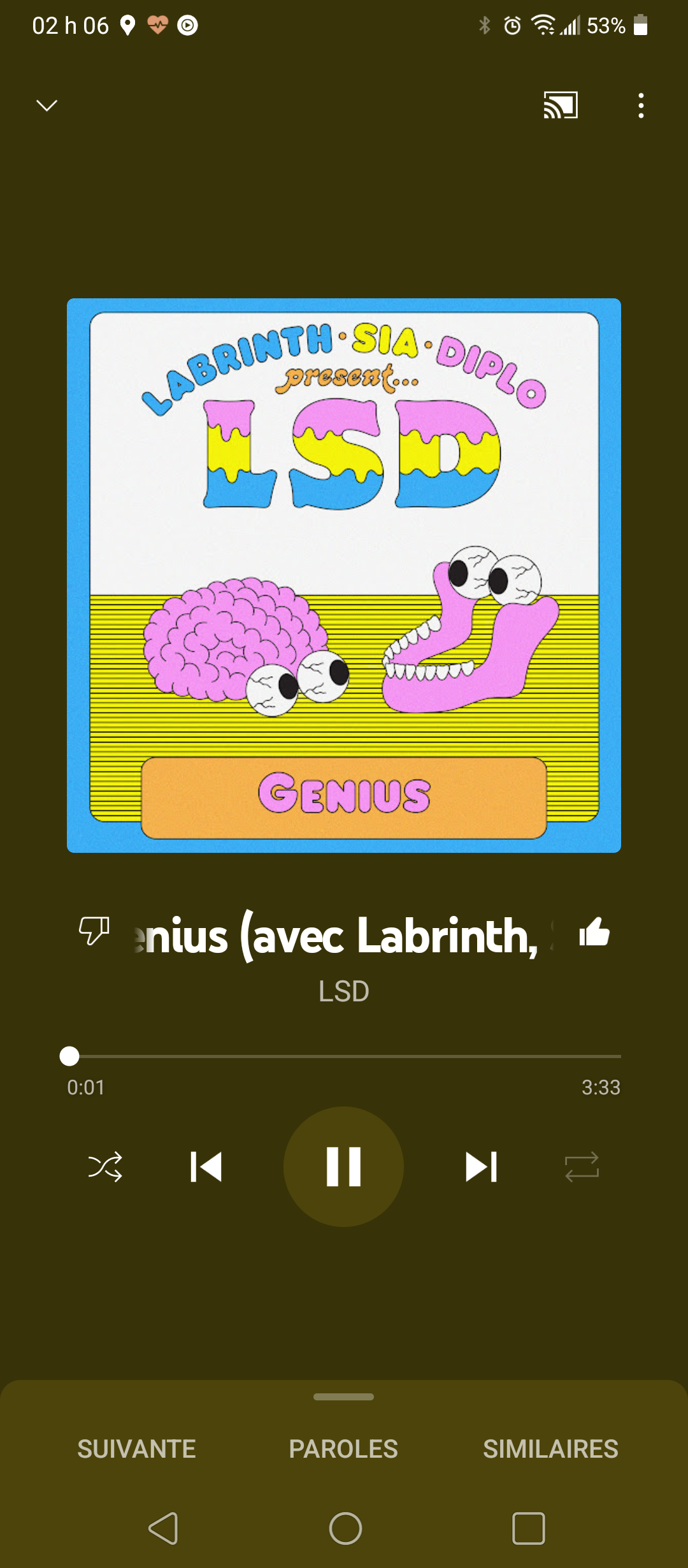The image size is (688, 1568).
Task: Open the PAROLES lyrics tab
Action: [x=343, y=1449]
